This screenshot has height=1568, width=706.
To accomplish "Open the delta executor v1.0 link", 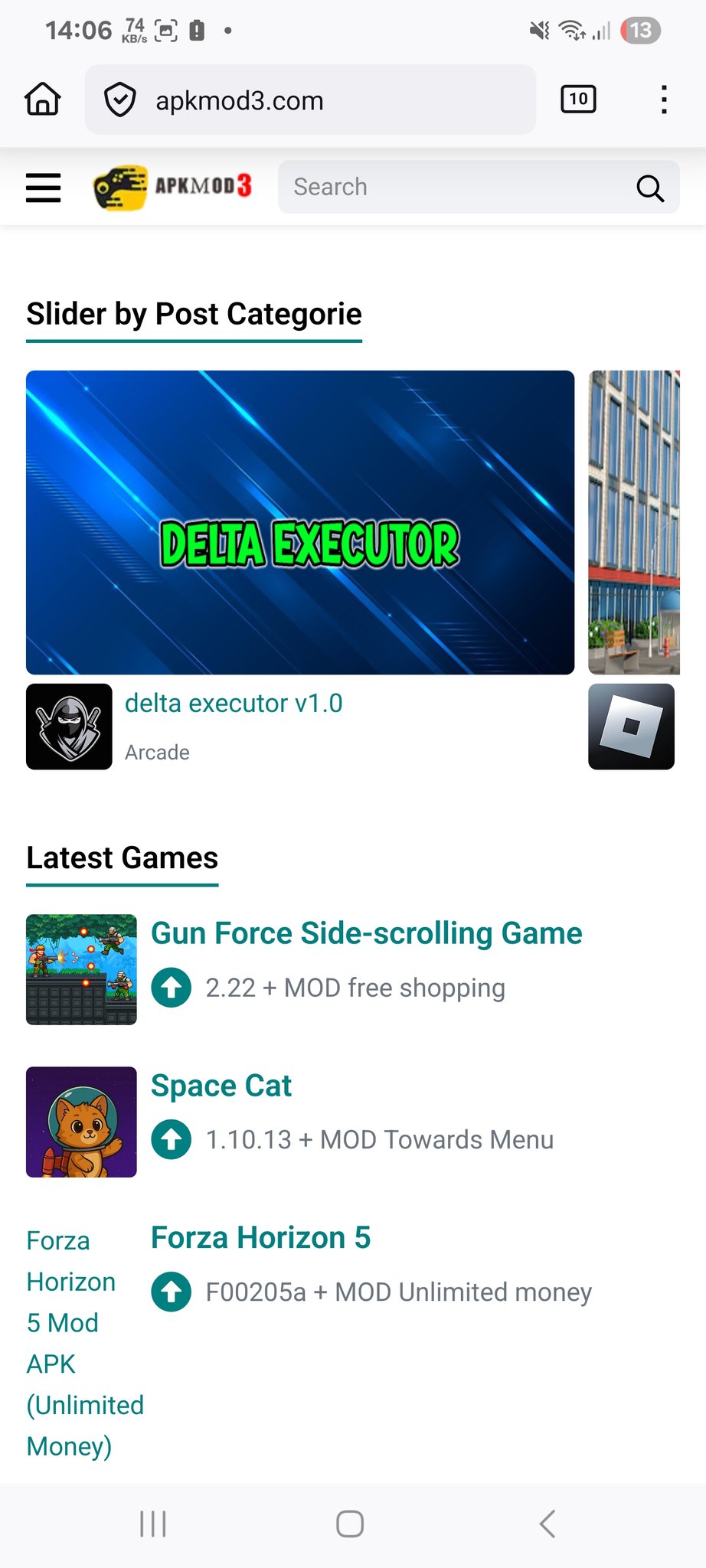I will (x=234, y=703).
